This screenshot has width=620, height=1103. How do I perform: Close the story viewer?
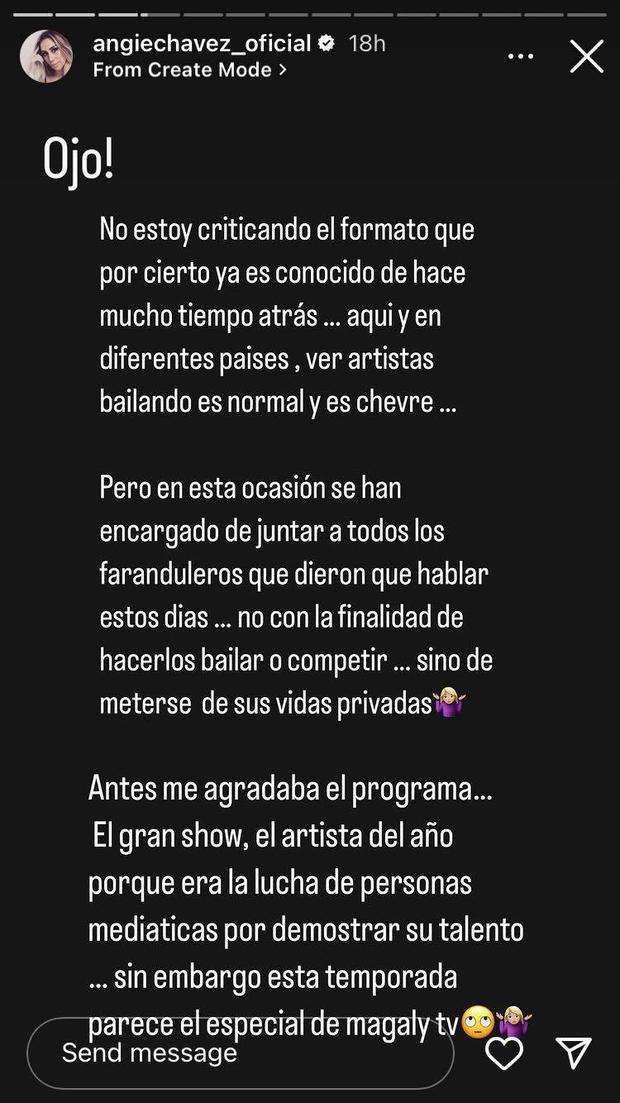587,56
